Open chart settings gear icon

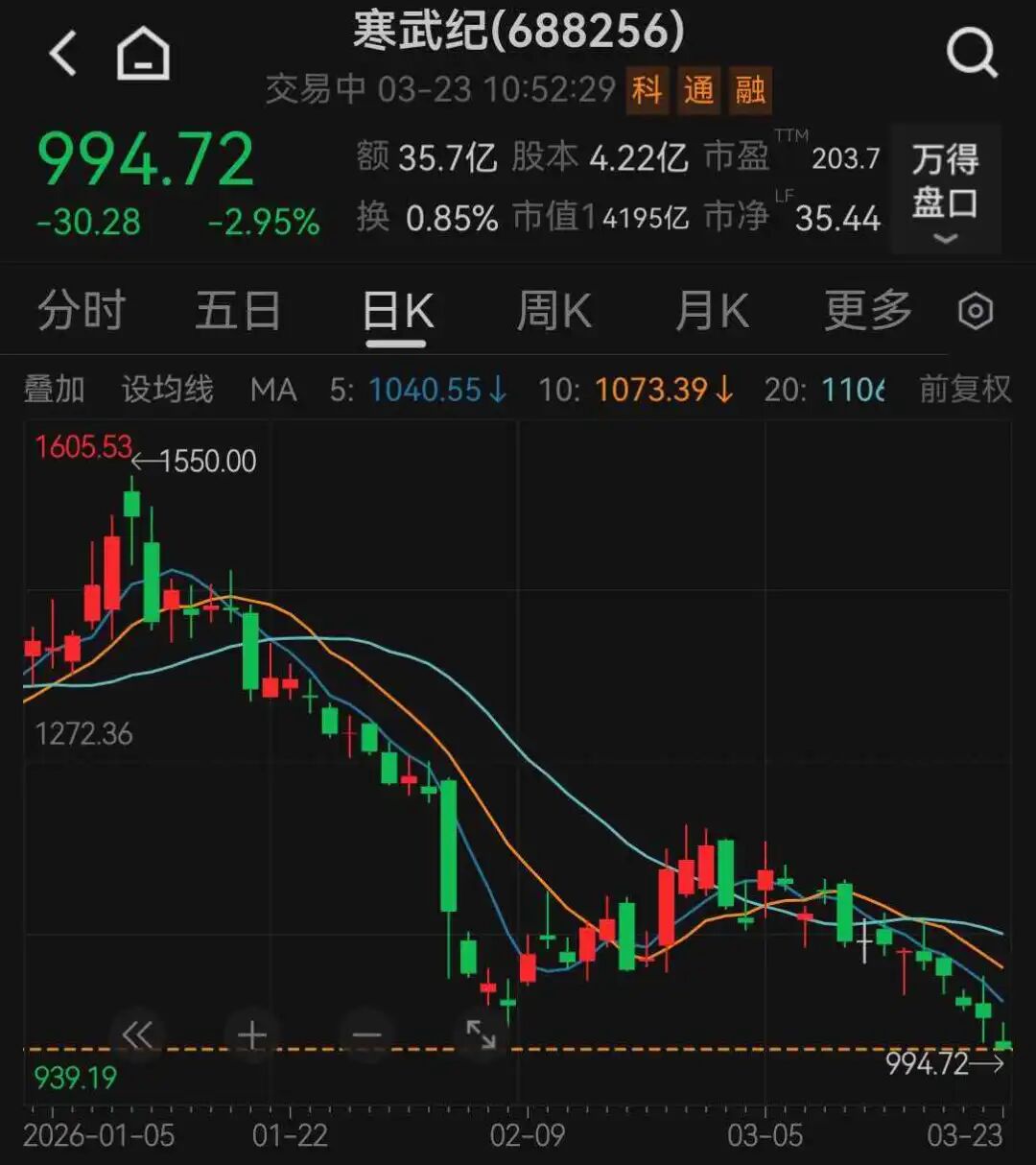pos(976,312)
